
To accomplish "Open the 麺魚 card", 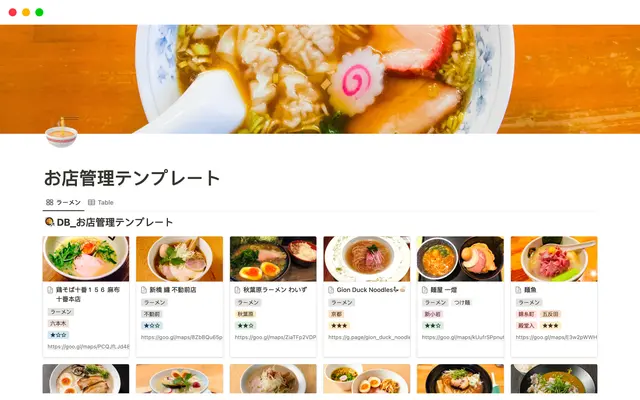I will pos(530,289).
